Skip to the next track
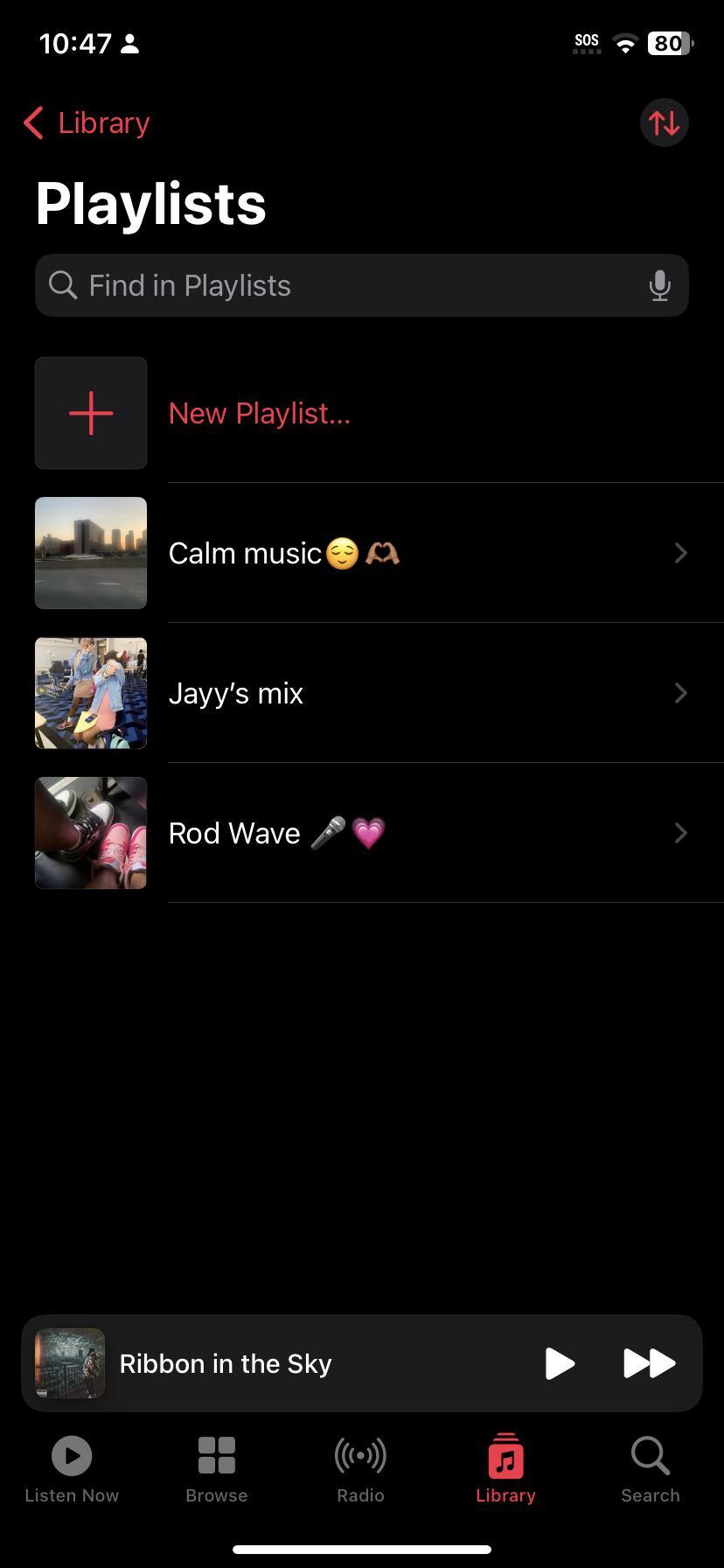This screenshot has width=724, height=1568. [x=649, y=1363]
